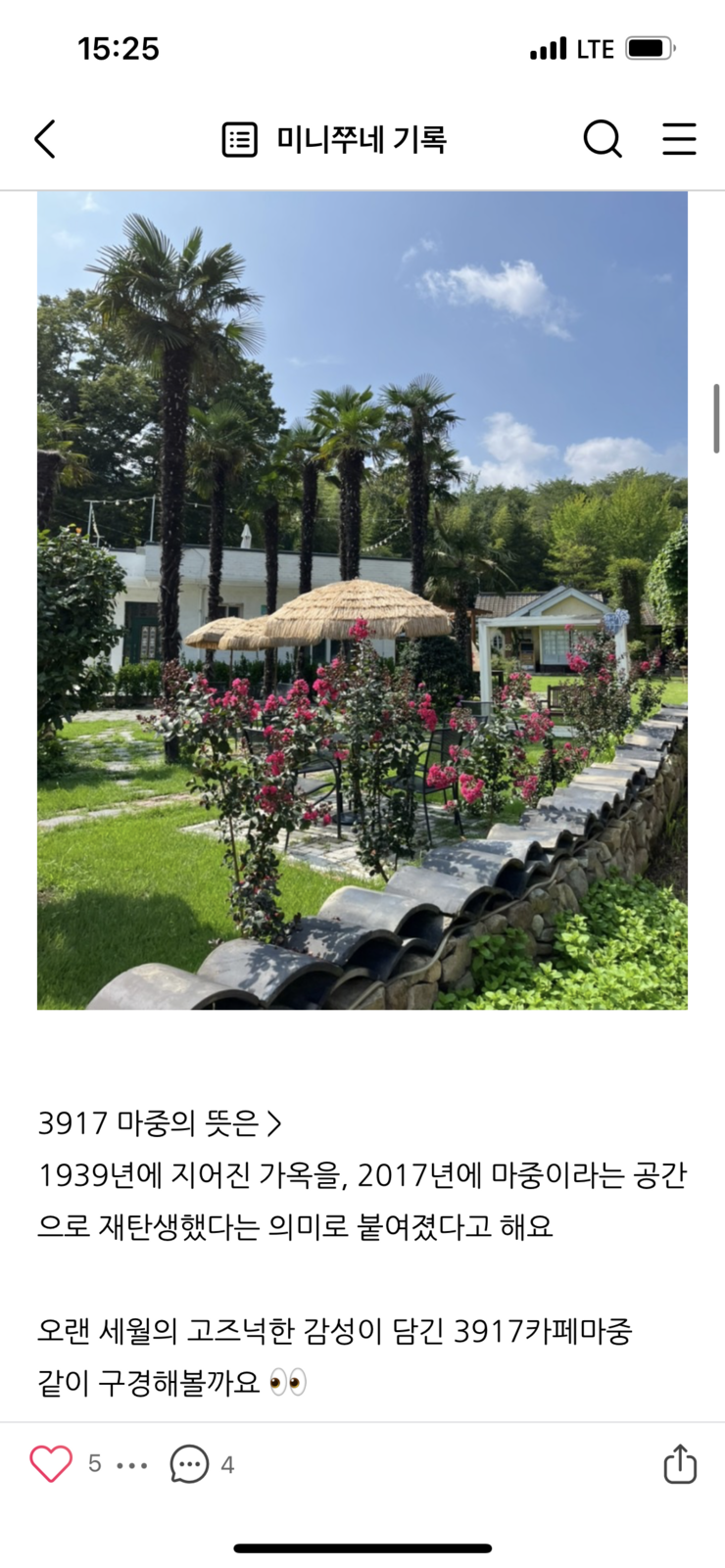Open the three-dot options beside the like count
The height and width of the screenshot is (1568, 725).
132,1465
